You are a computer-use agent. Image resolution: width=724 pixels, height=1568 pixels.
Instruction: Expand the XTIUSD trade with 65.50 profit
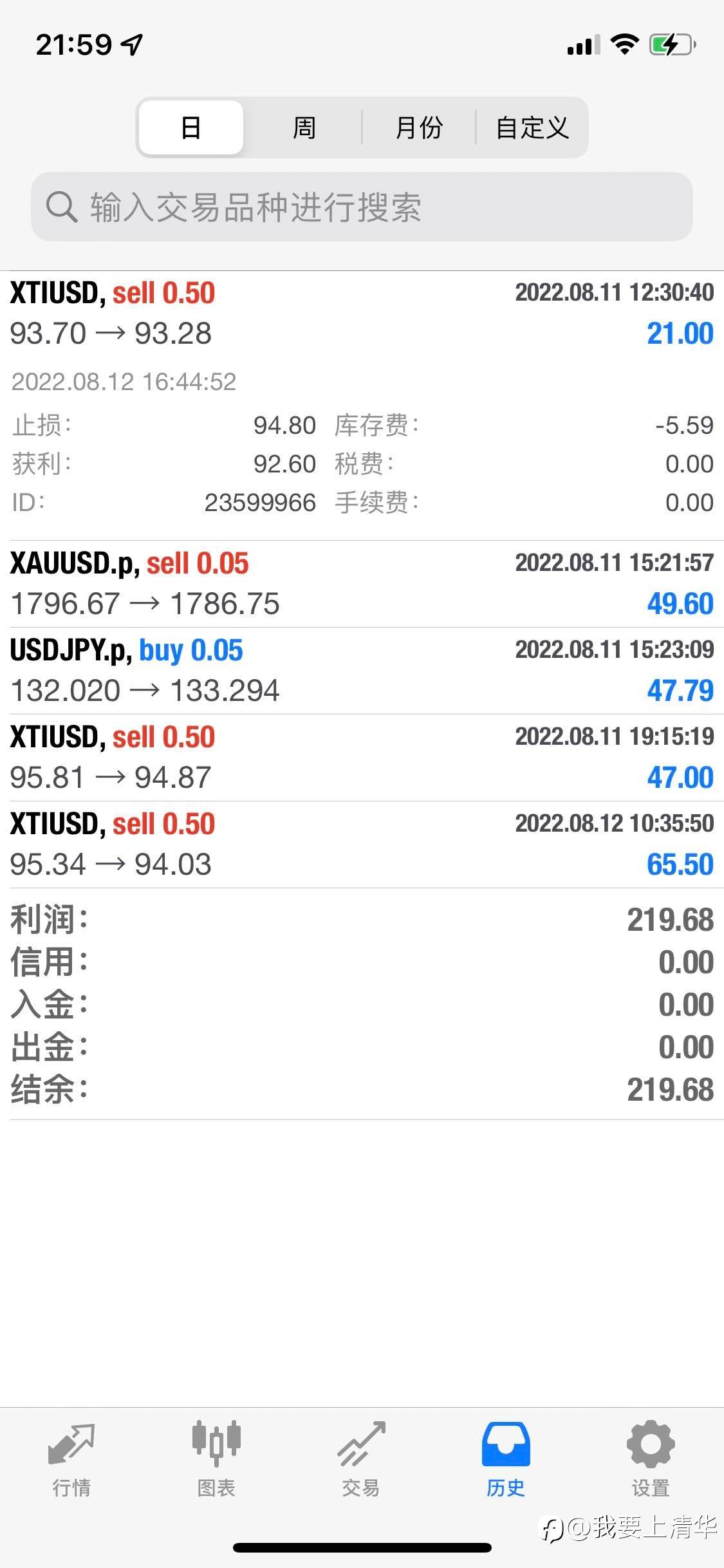(362, 845)
